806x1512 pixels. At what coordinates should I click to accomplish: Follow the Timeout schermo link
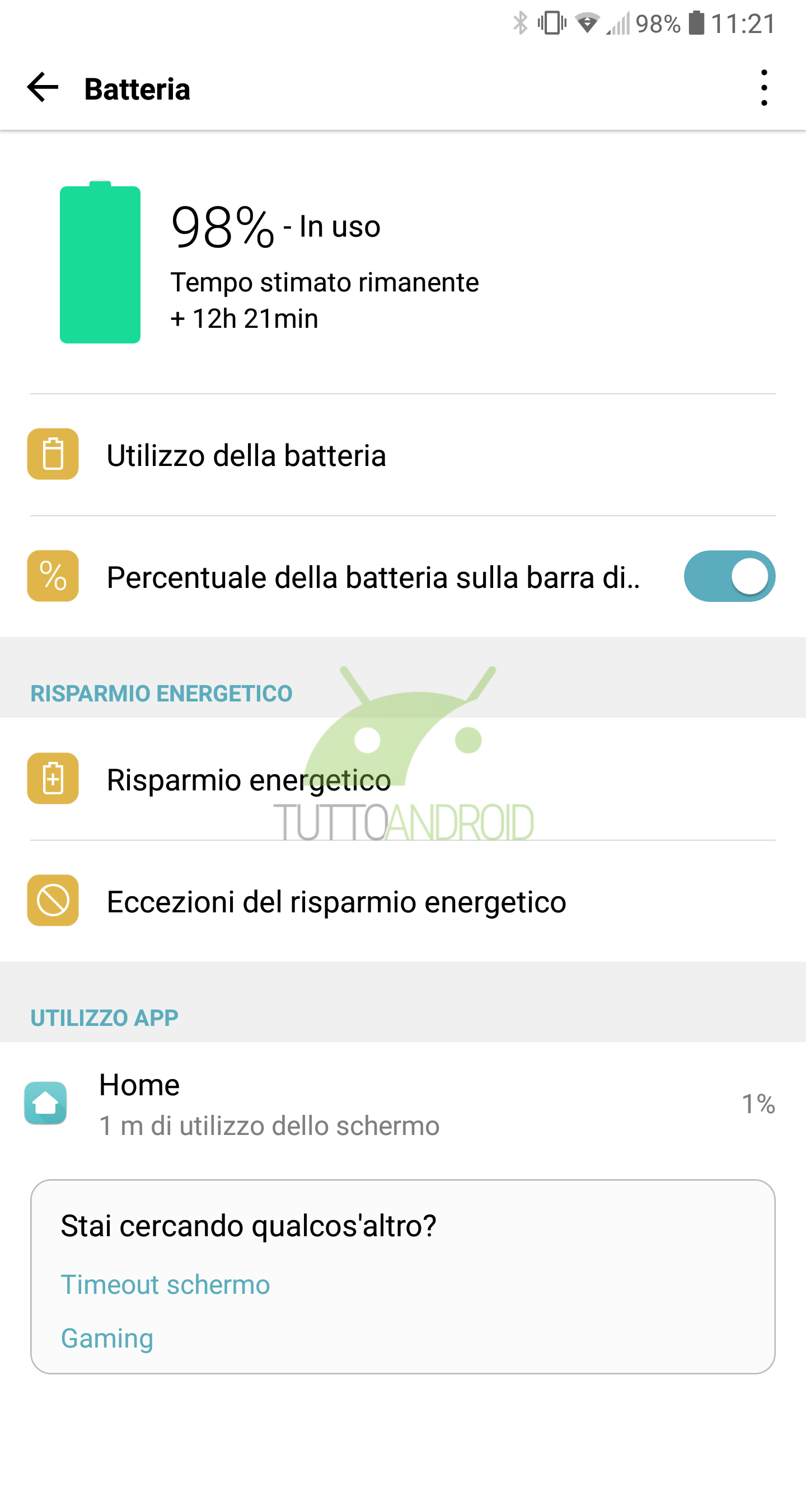pos(166,1285)
